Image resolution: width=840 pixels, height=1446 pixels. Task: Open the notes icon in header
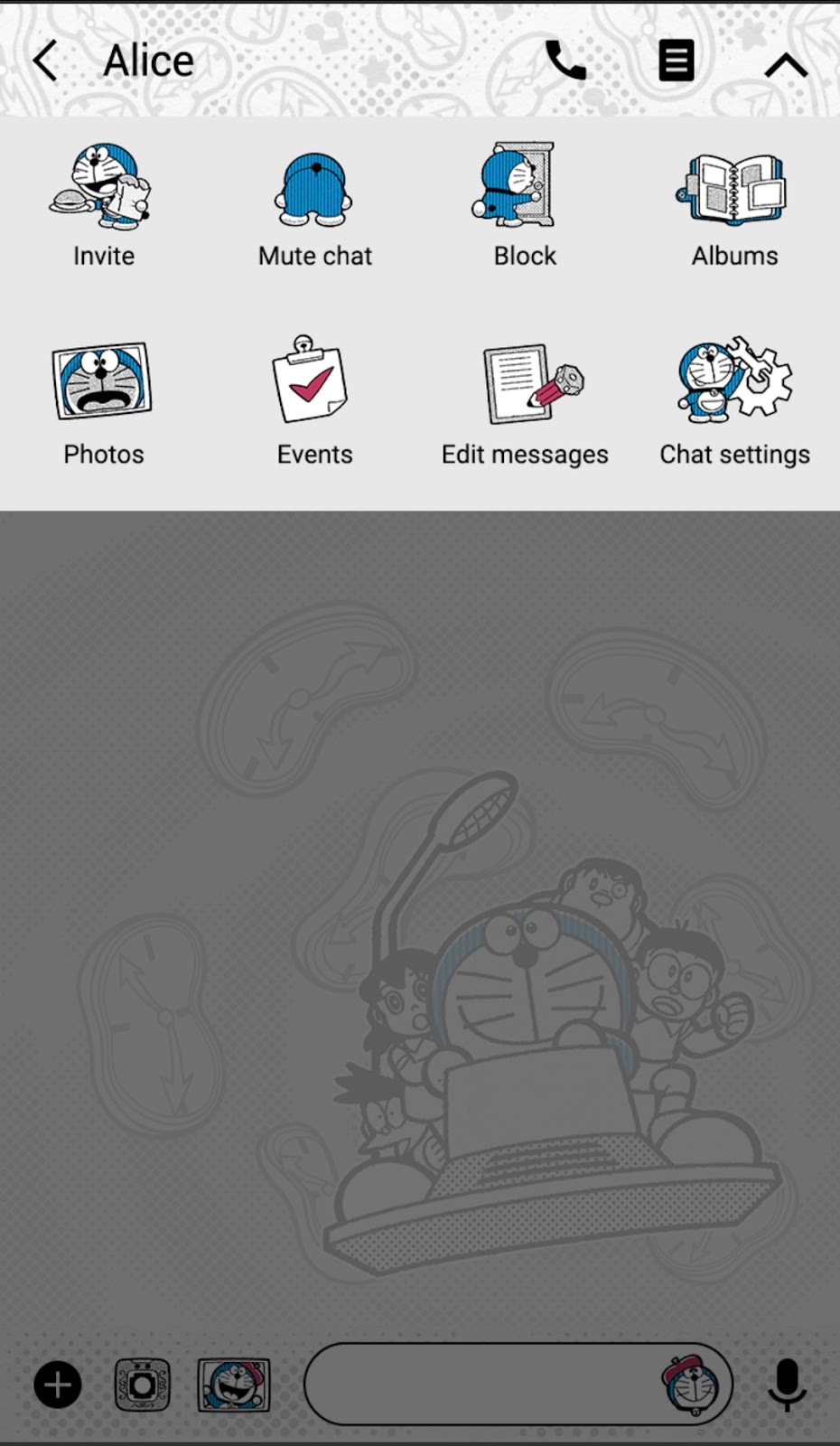tap(676, 61)
